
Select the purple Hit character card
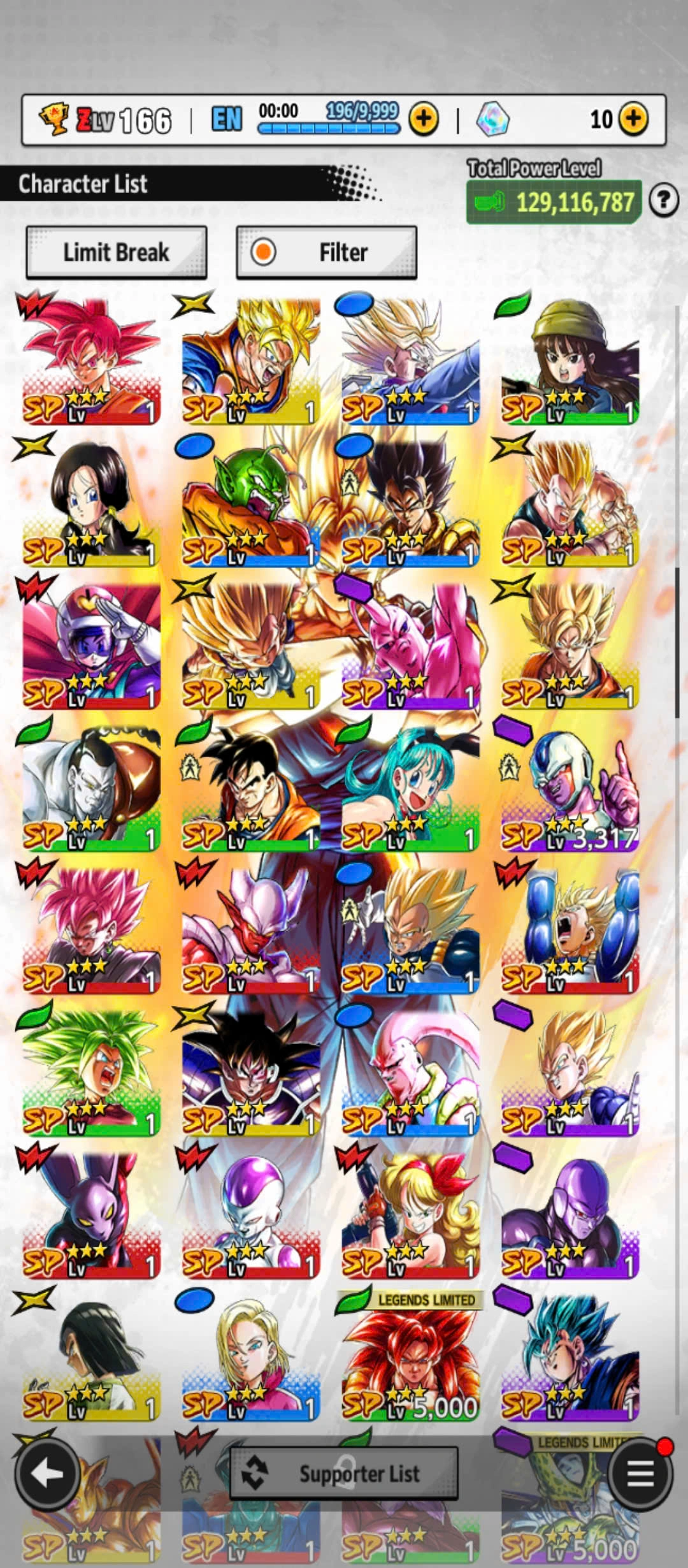point(570,1214)
